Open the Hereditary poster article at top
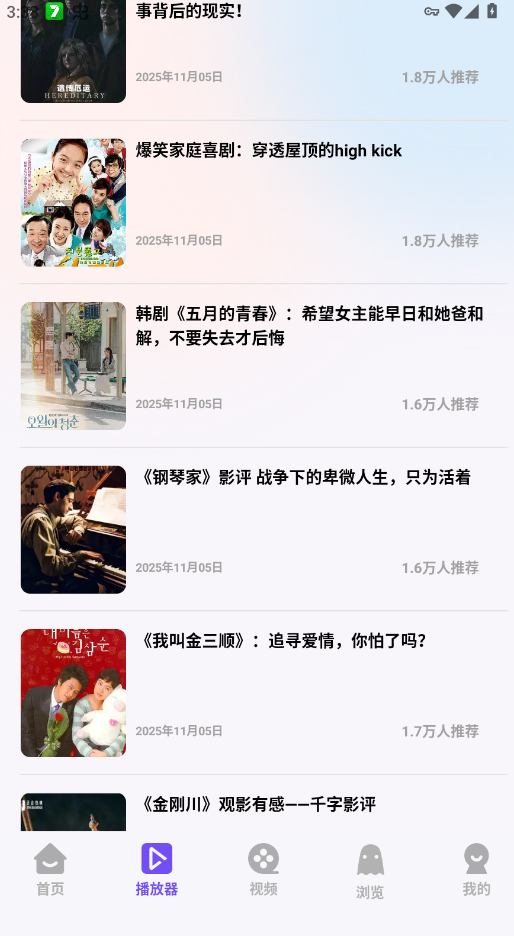The image size is (514, 936). tap(263, 52)
